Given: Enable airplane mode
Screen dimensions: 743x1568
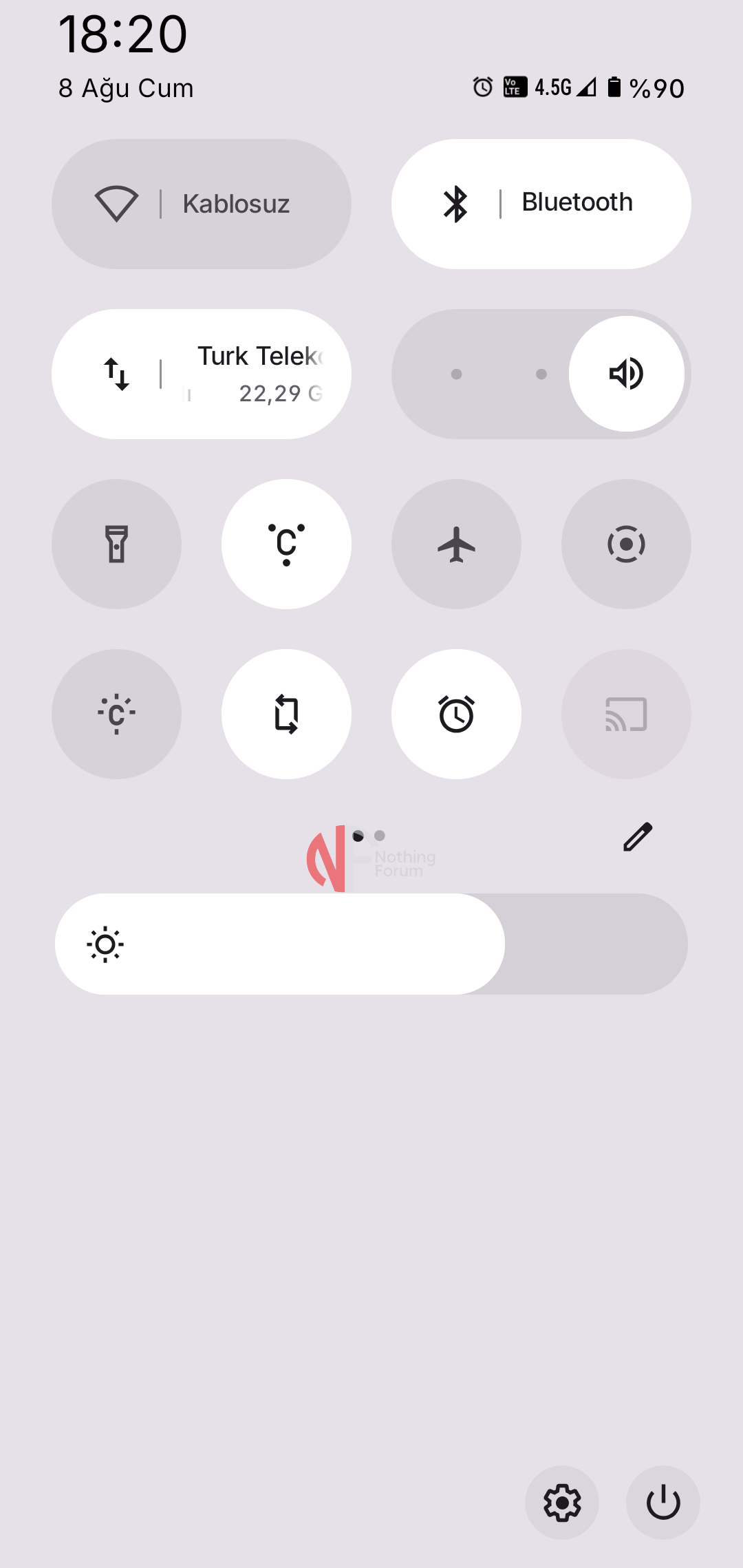Looking at the screenshot, I should click(456, 544).
